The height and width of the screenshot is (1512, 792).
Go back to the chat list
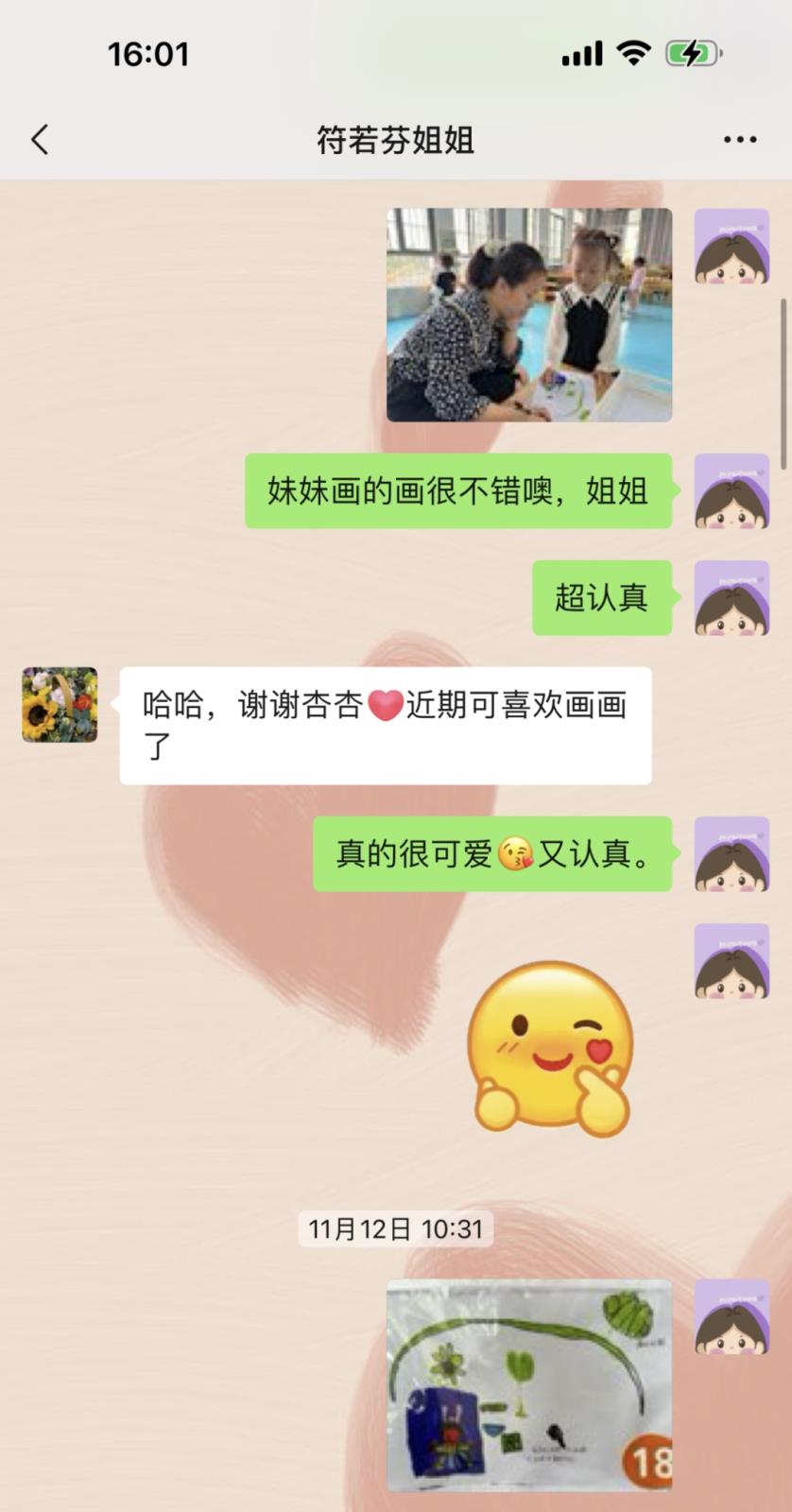40,140
